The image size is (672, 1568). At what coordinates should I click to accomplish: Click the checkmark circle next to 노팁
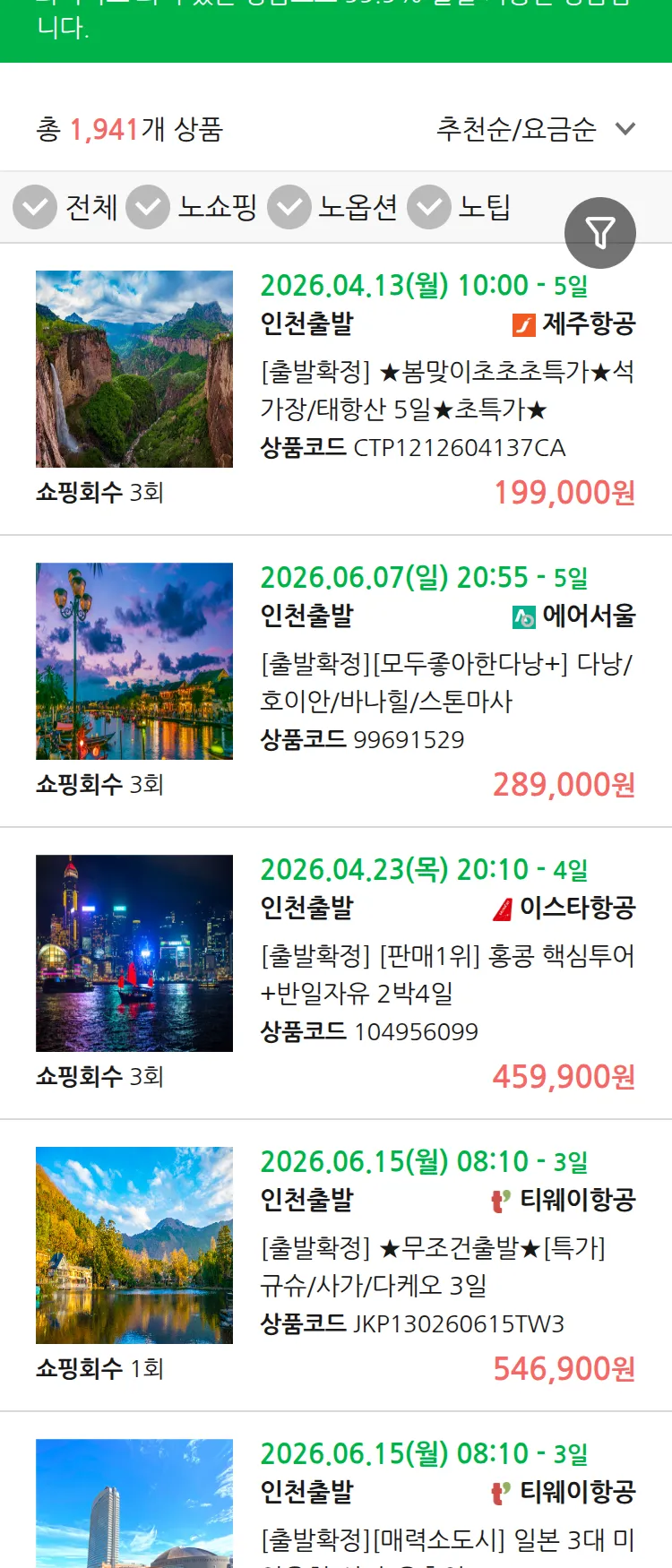pos(428,207)
